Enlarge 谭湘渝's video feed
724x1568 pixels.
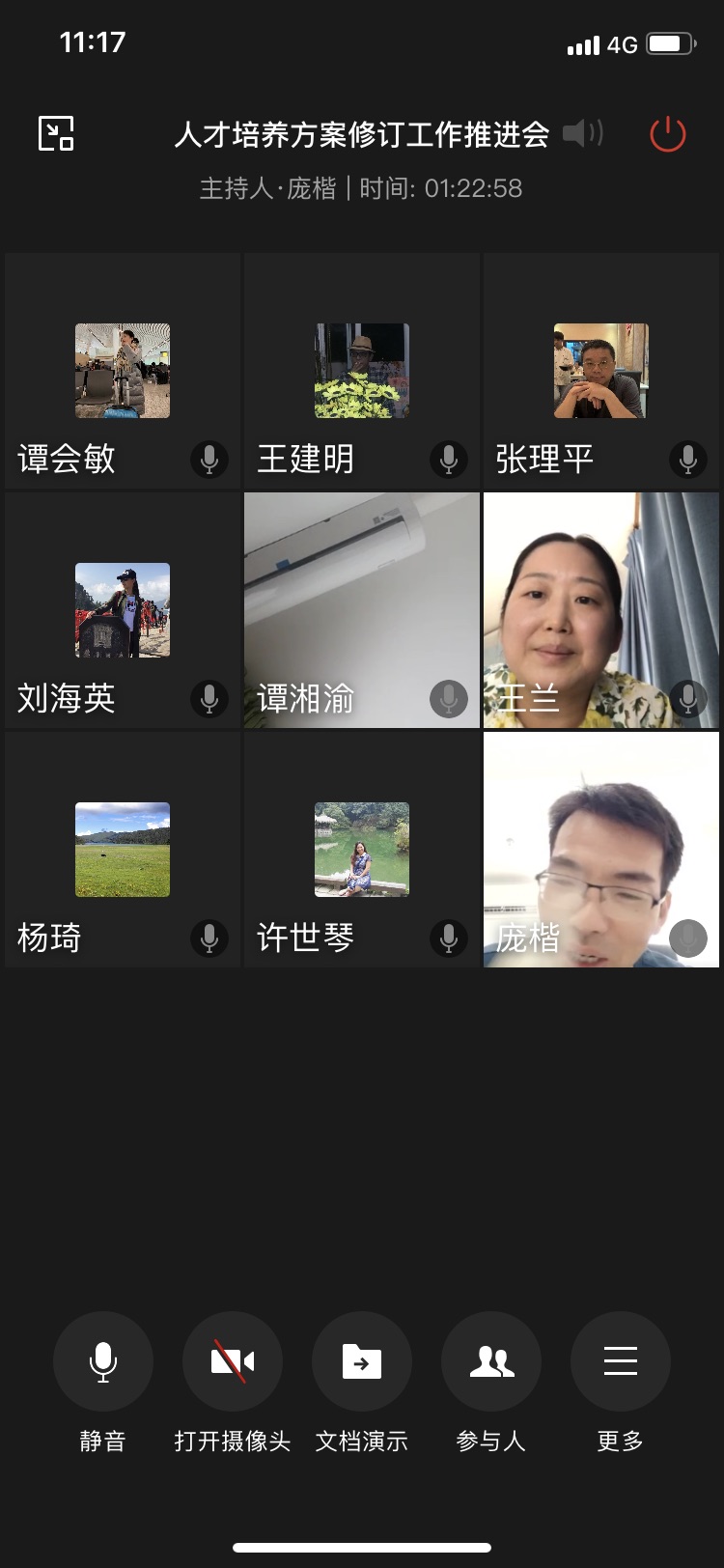[x=362, y=610]
